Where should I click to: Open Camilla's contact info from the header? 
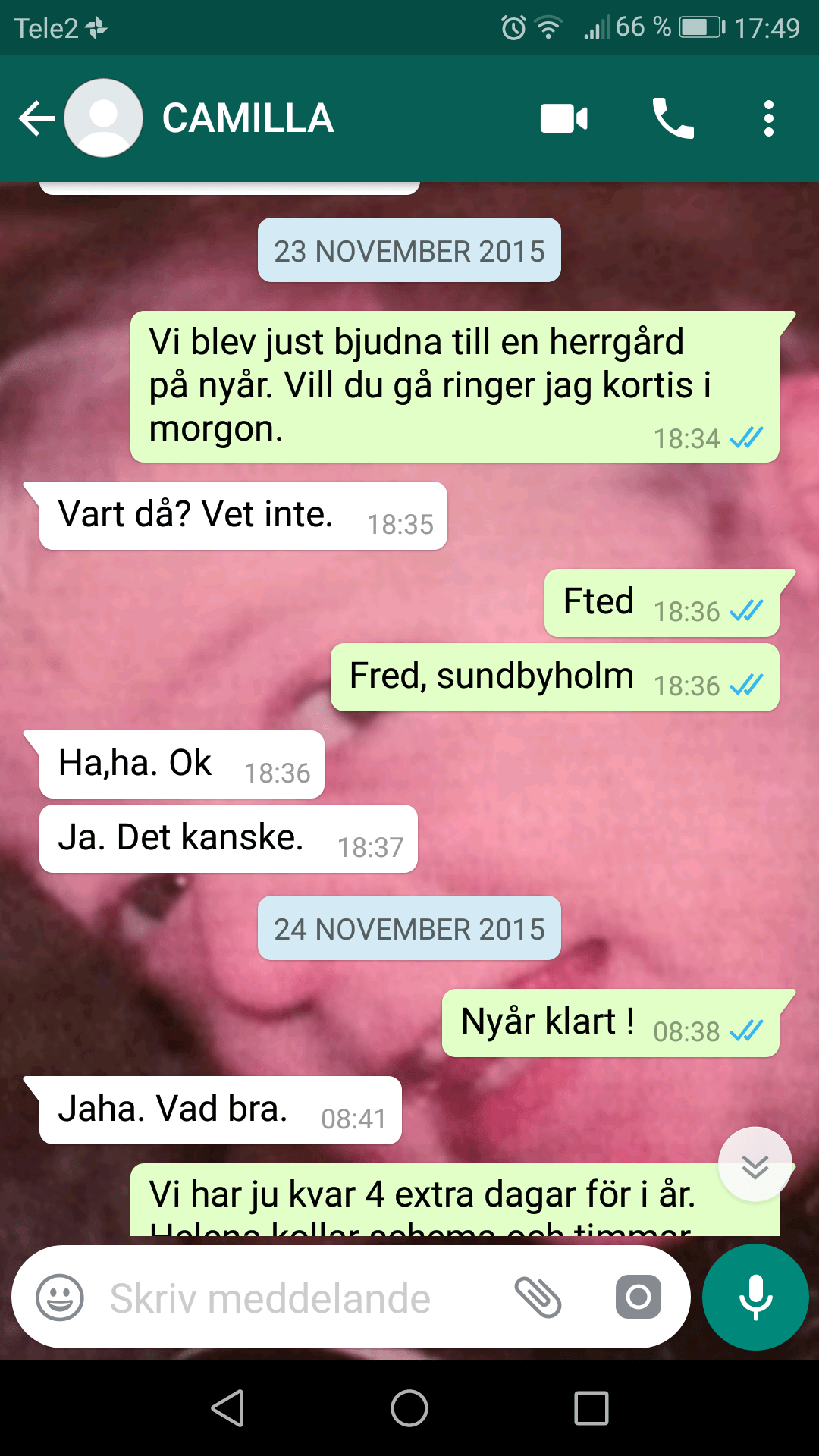click(248, 118)
